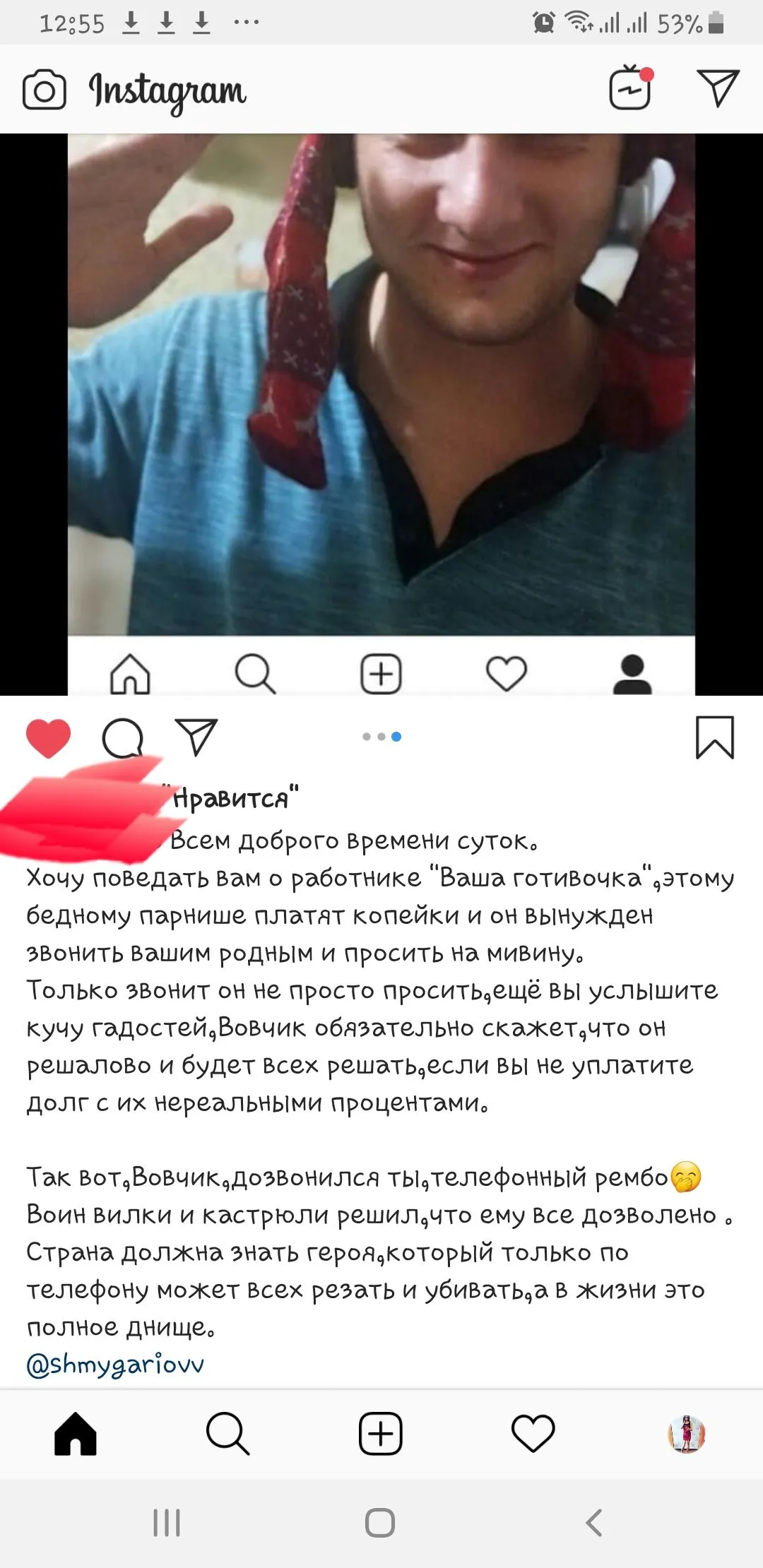
Task: Unlike the post with the red heart
Action: click(48, 738)
